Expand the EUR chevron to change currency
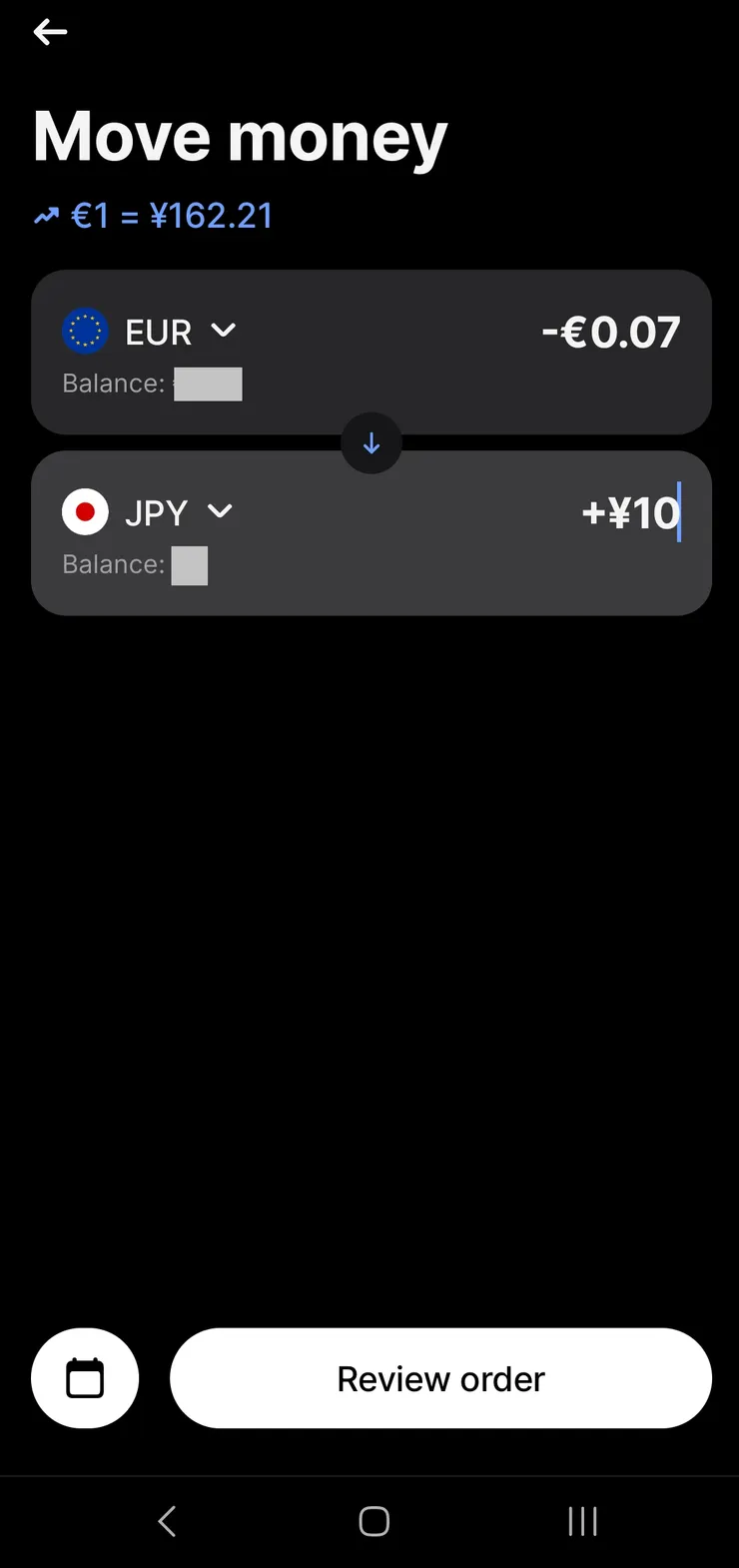739x1568 pixels. 224,331
